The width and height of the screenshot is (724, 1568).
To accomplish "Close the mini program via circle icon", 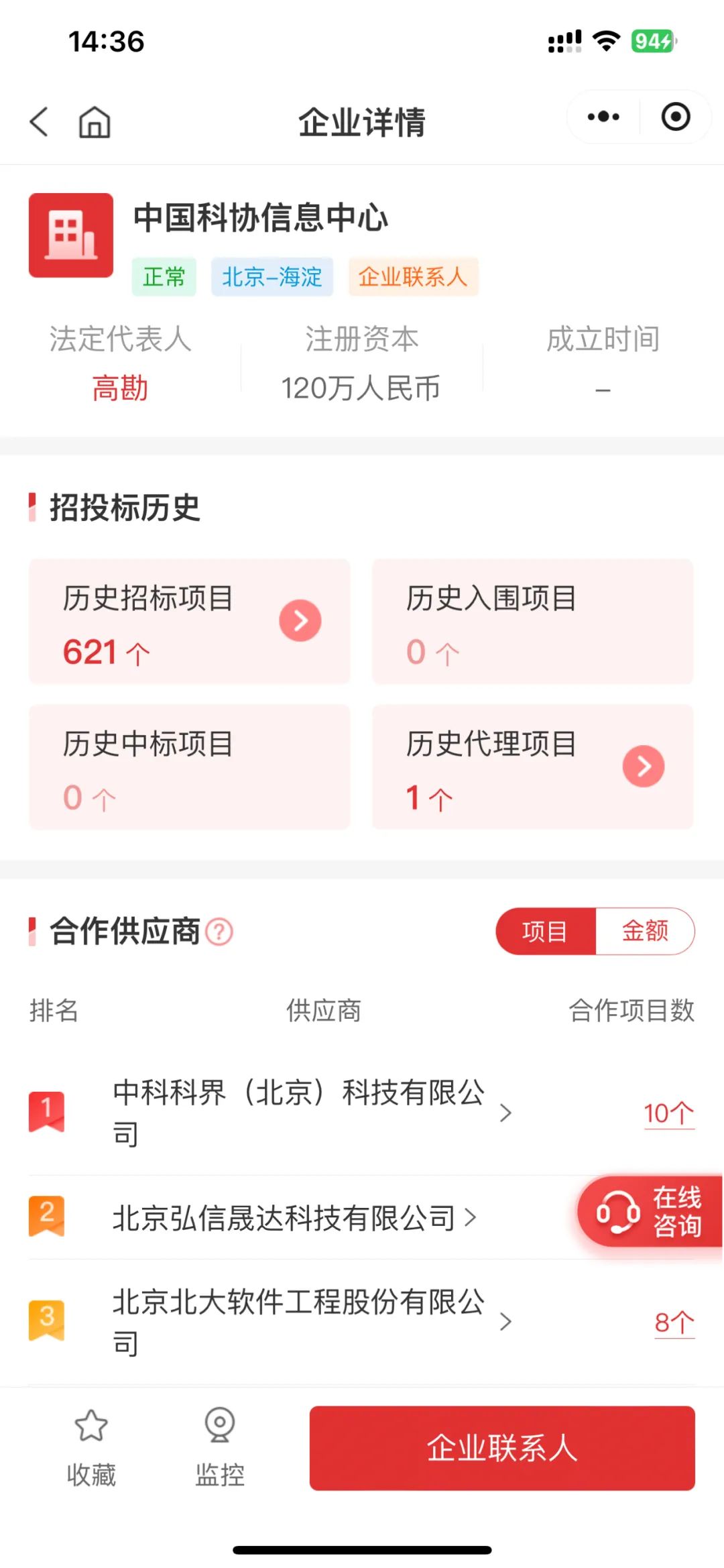I will point(675,117).
